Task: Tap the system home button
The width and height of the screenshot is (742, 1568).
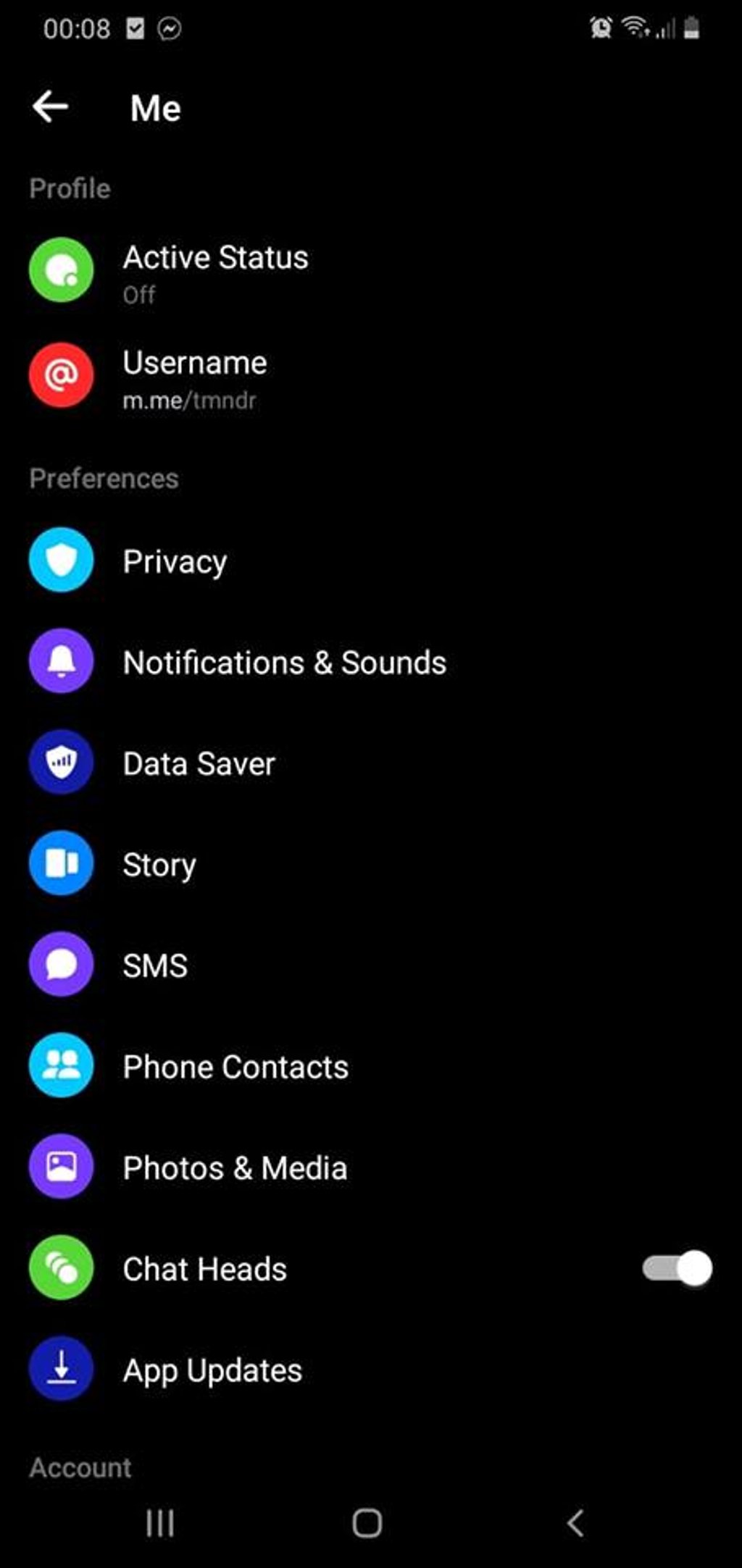Action: (x=367, y=1522)
